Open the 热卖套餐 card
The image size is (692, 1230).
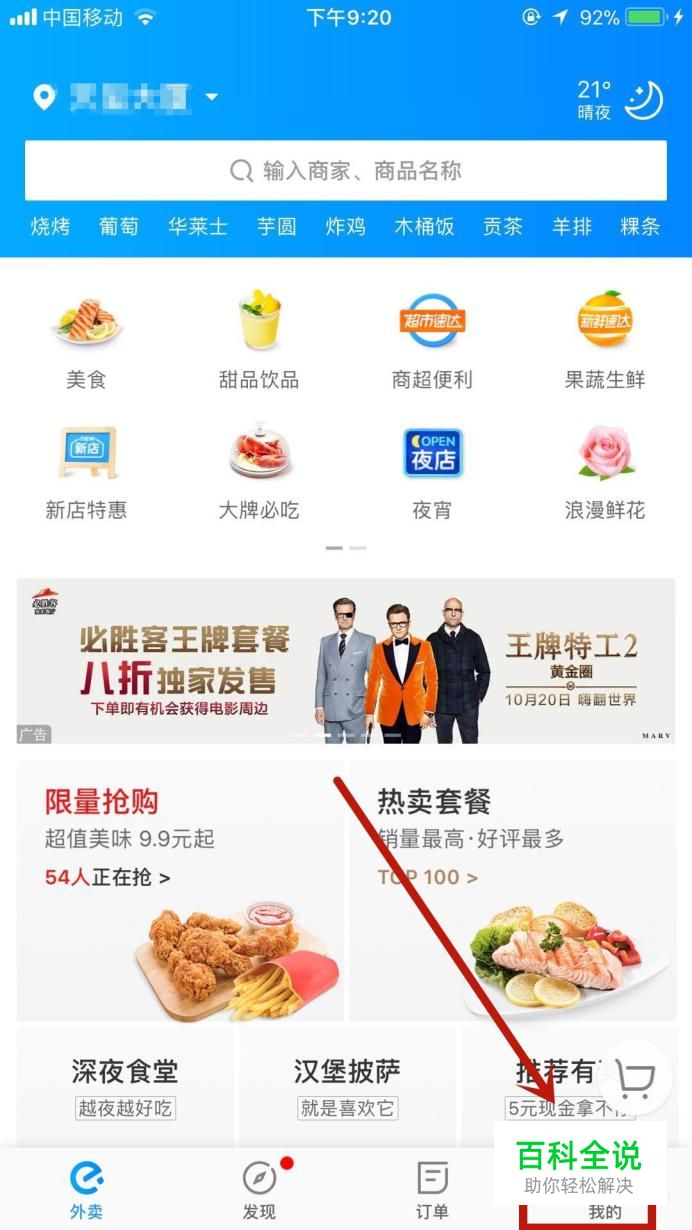(512, 890)
